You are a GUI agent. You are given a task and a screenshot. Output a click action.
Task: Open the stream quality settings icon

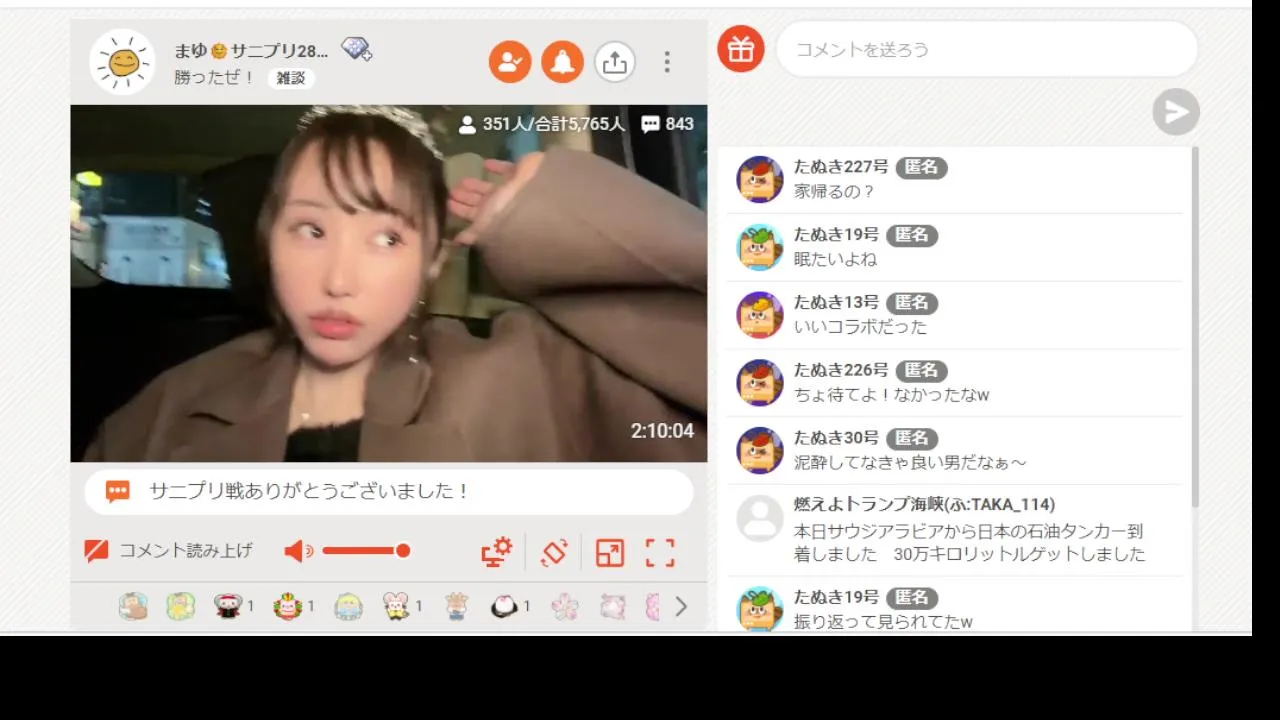[x=496, y=552]
